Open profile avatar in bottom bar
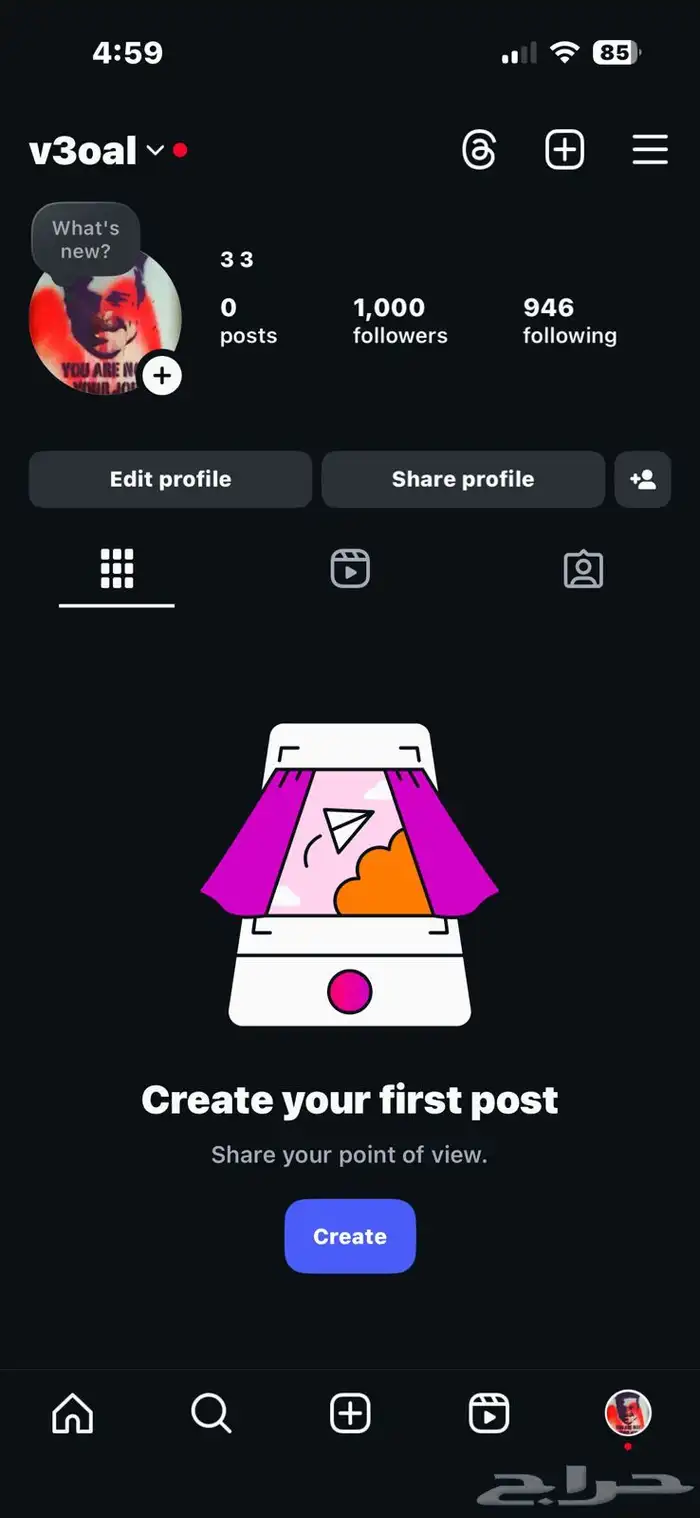Screen dimensions: 700x1518 click(628, 1414)
